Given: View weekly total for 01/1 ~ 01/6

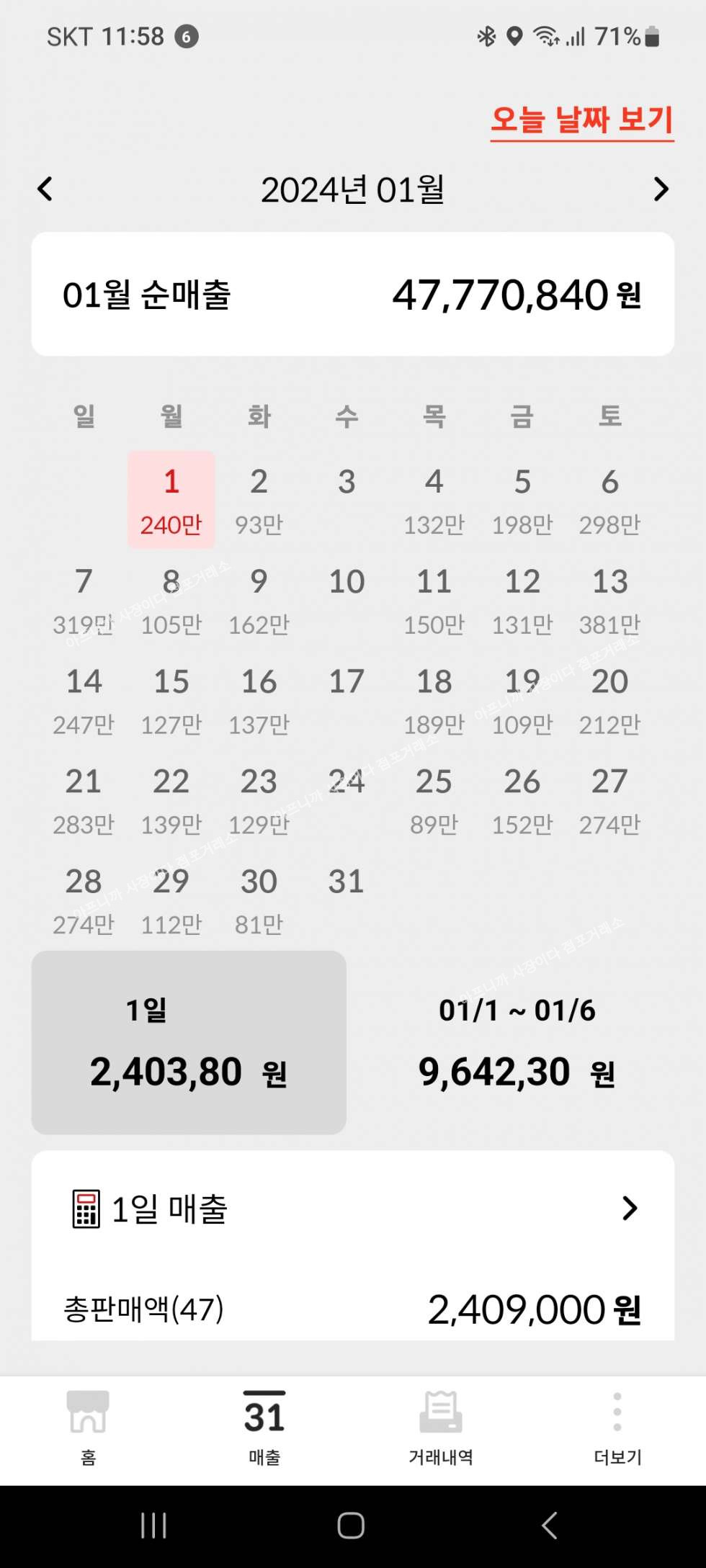Looking at the screenshot, I should pyautogui.click(x=517, y=1042).
